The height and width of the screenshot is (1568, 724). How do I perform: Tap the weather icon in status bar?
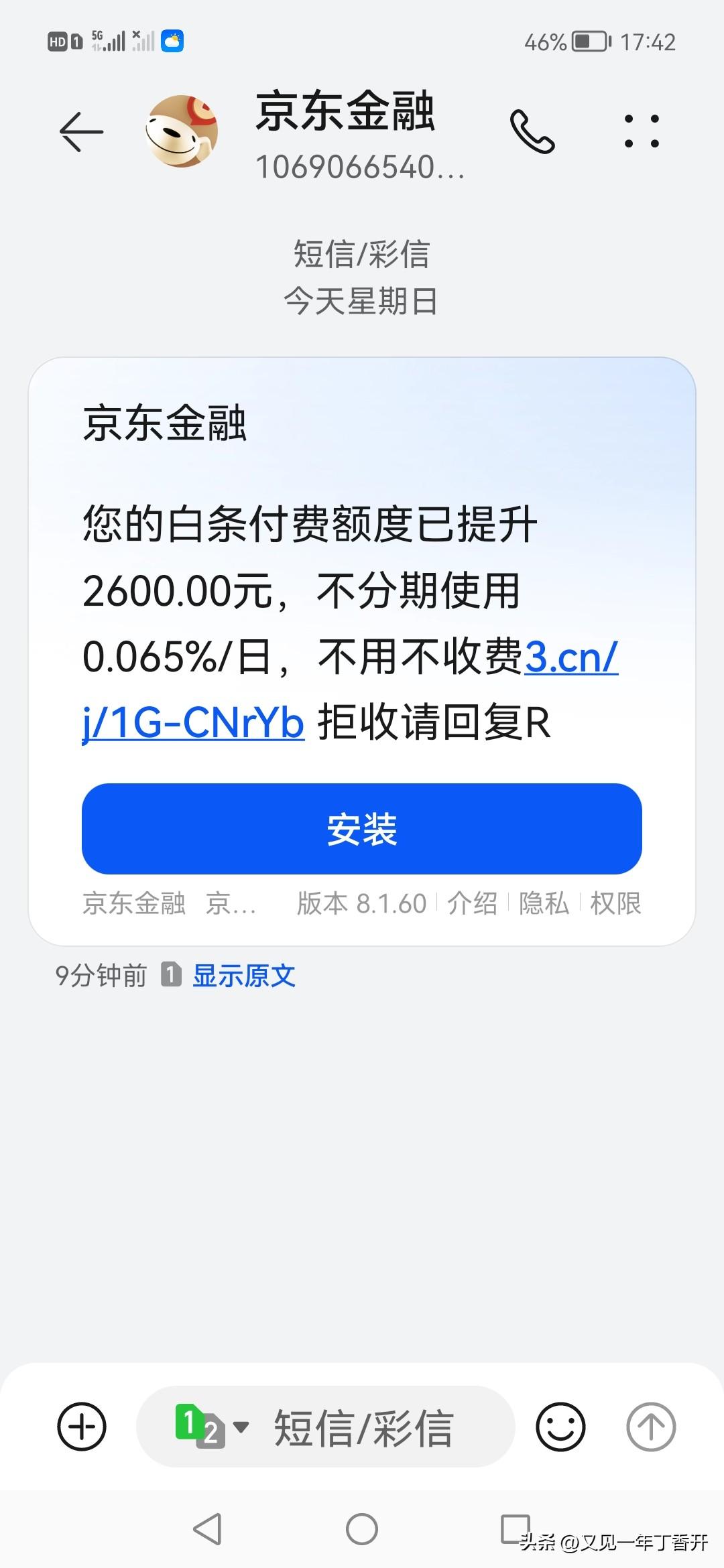coord(172,42)
